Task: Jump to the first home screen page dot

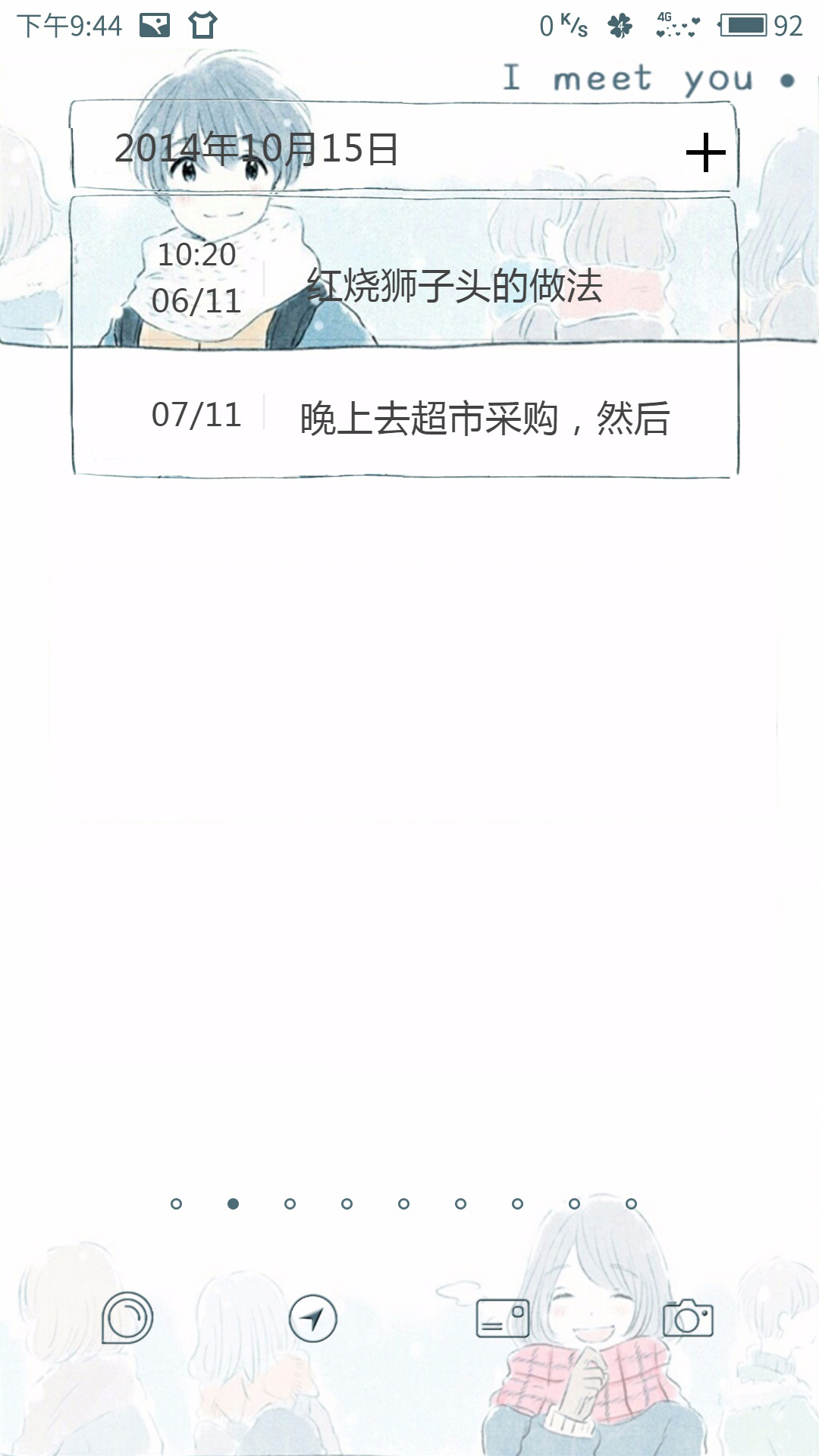Action: 176,1203
